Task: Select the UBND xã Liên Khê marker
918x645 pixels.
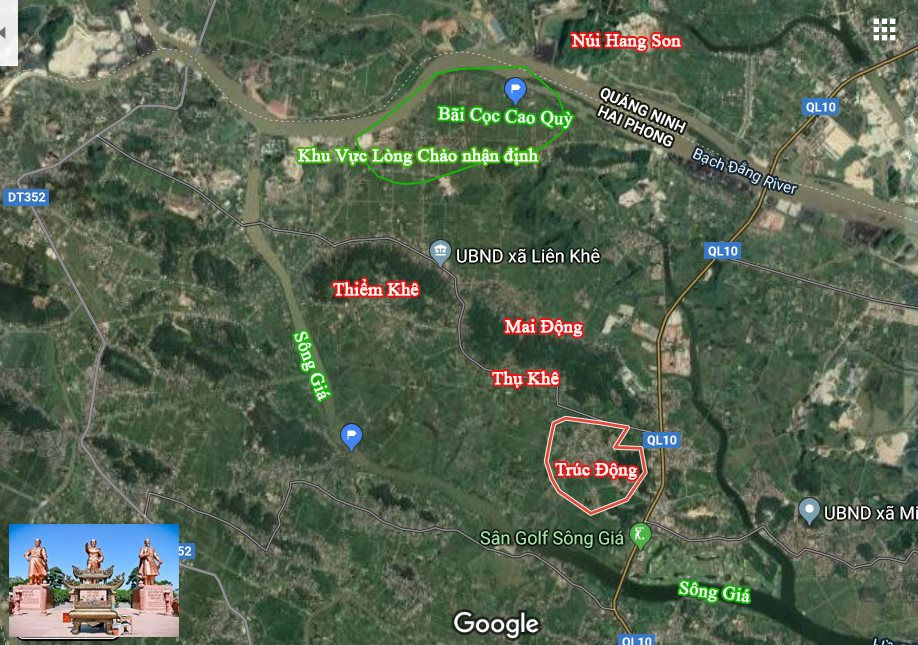Action: click(440, 252)
